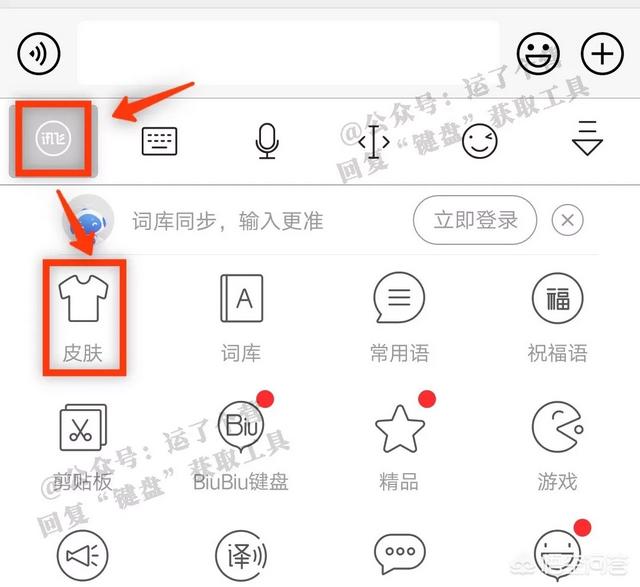
Task: Open the cursor movement tool
Action: 373,143
